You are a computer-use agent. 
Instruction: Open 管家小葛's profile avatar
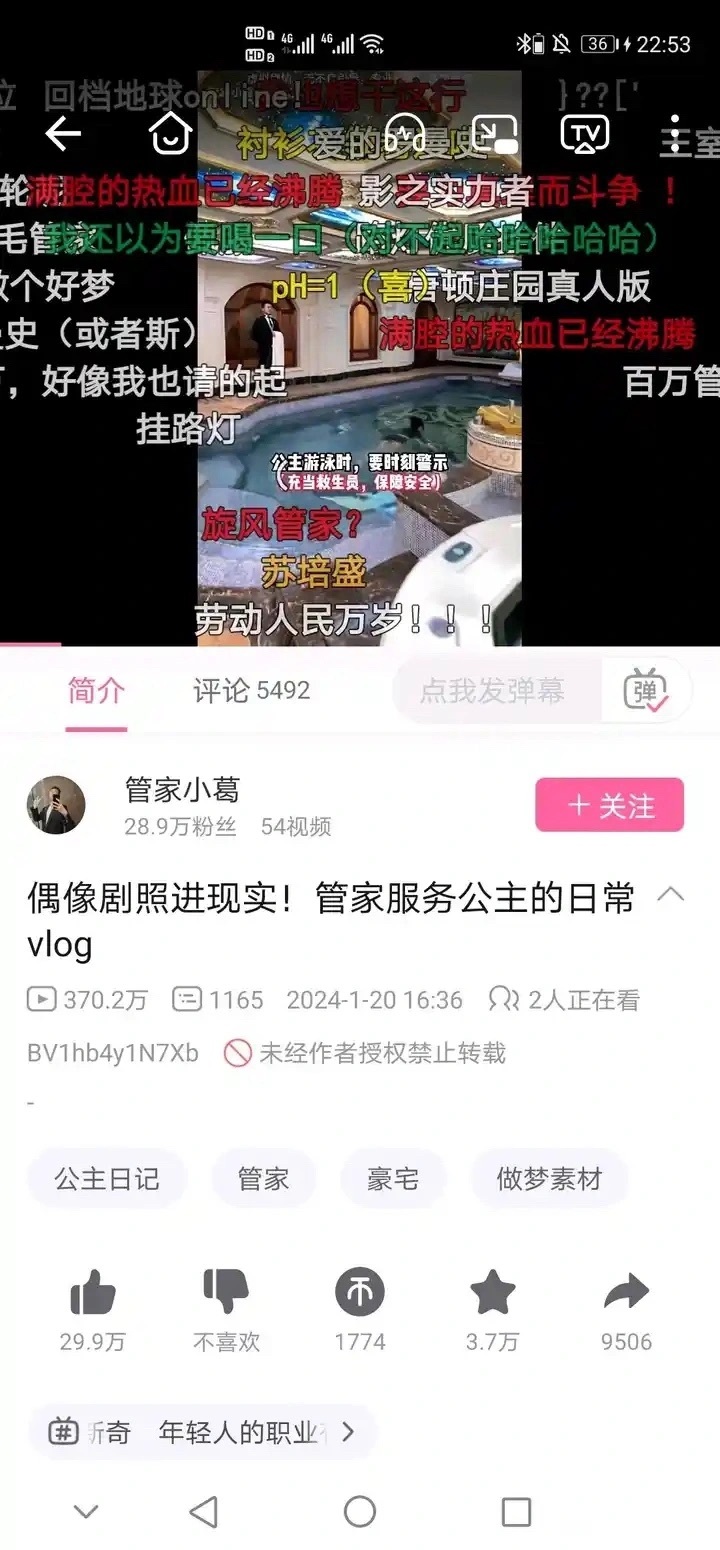56,805
